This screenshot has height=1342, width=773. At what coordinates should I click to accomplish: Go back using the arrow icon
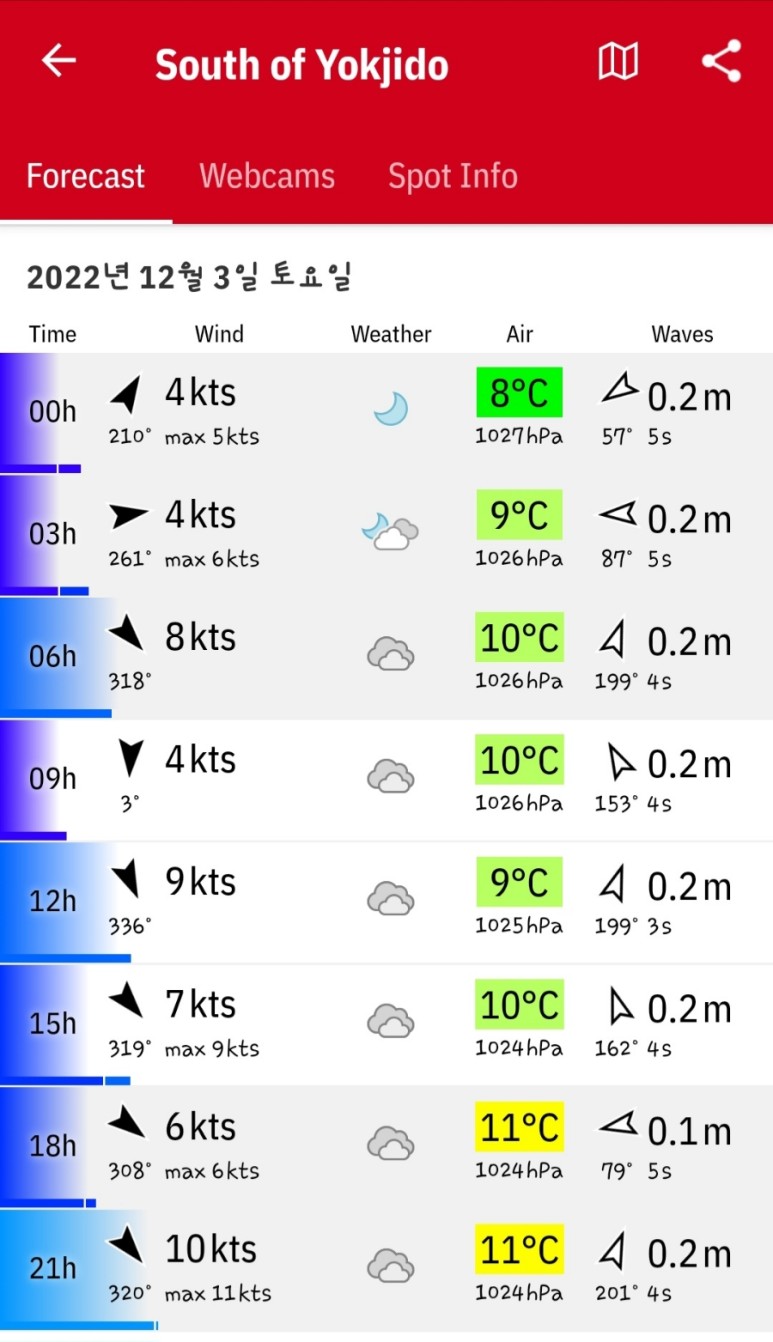click(58, 62)
